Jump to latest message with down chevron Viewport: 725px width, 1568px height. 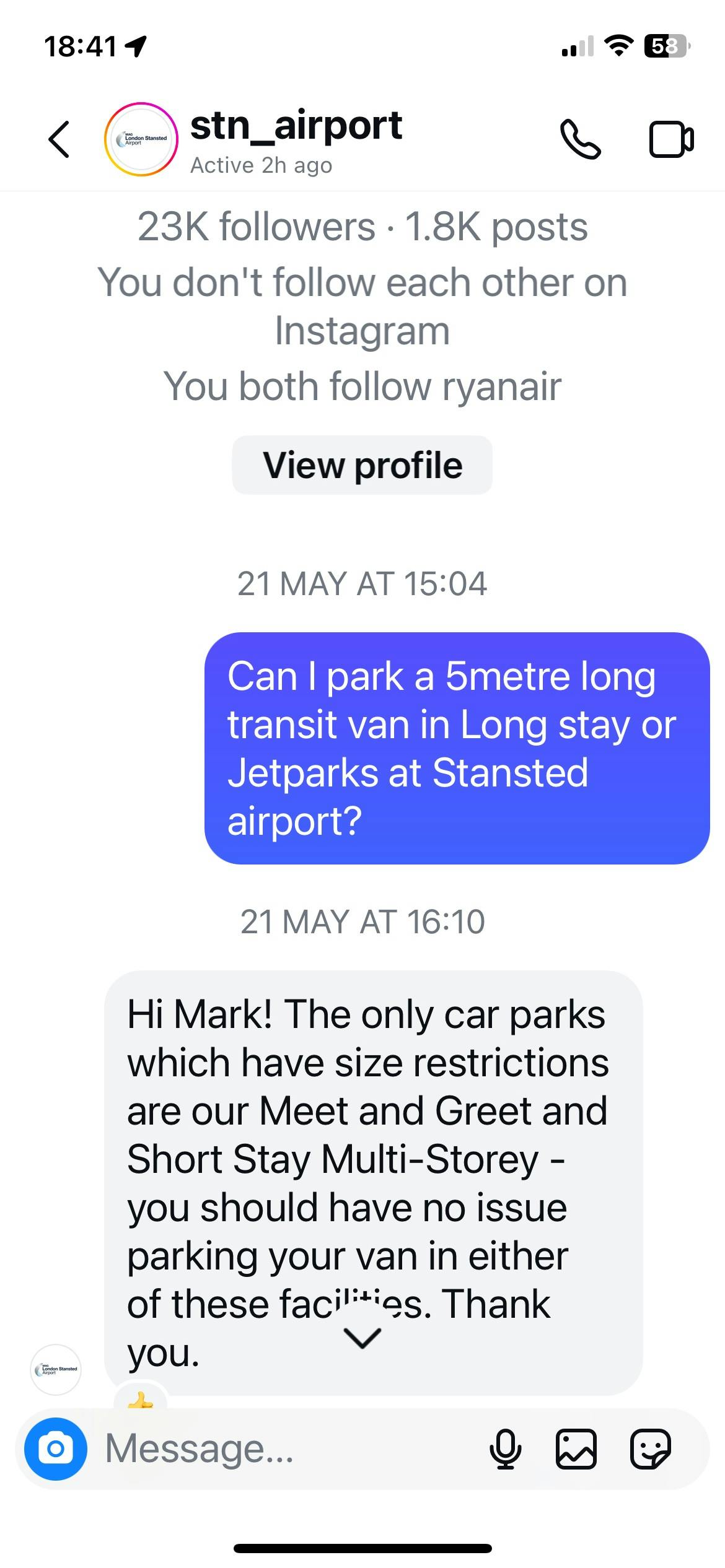[x=362, y=1338]
